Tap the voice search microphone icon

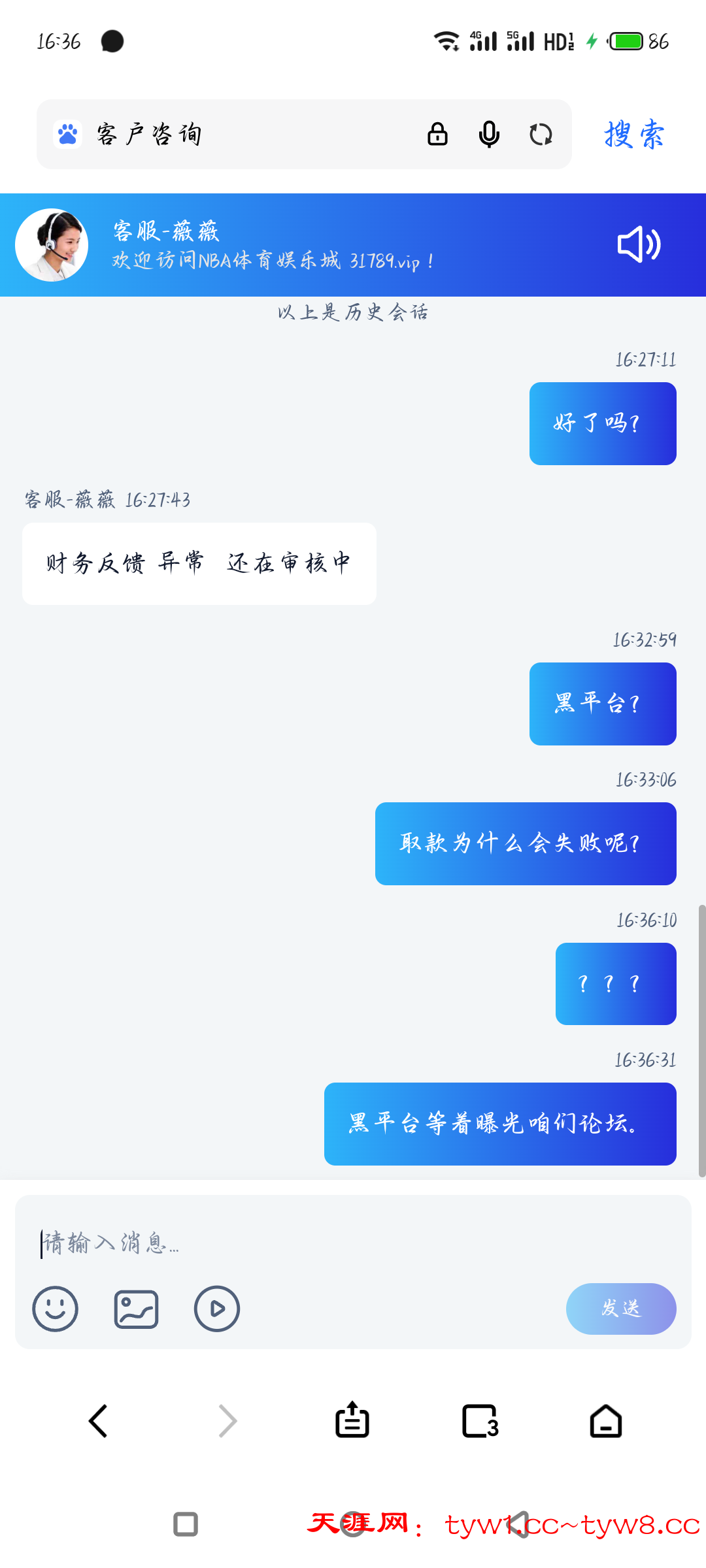pos(488,134)
